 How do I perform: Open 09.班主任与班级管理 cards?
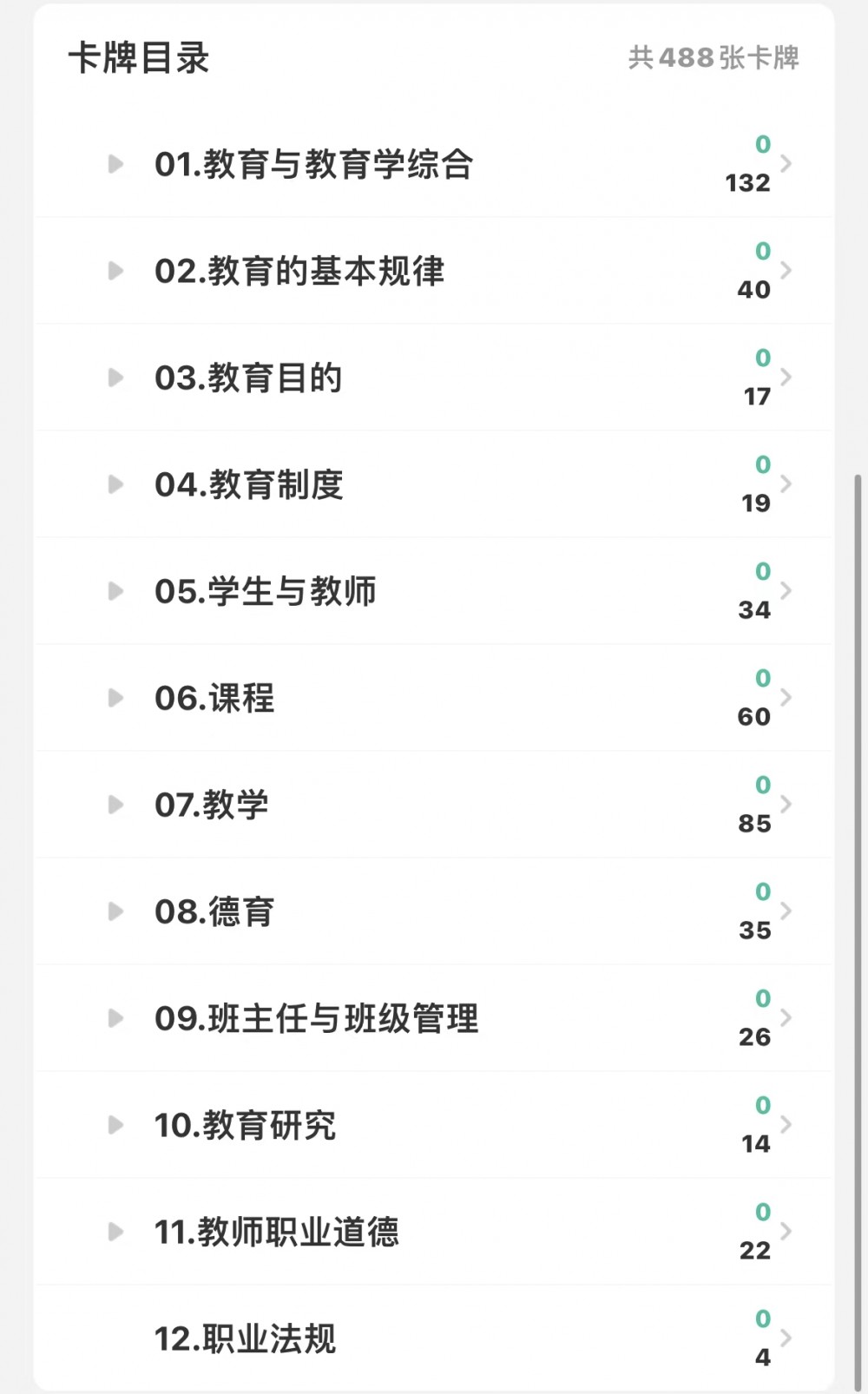[x=434, y=1018]
